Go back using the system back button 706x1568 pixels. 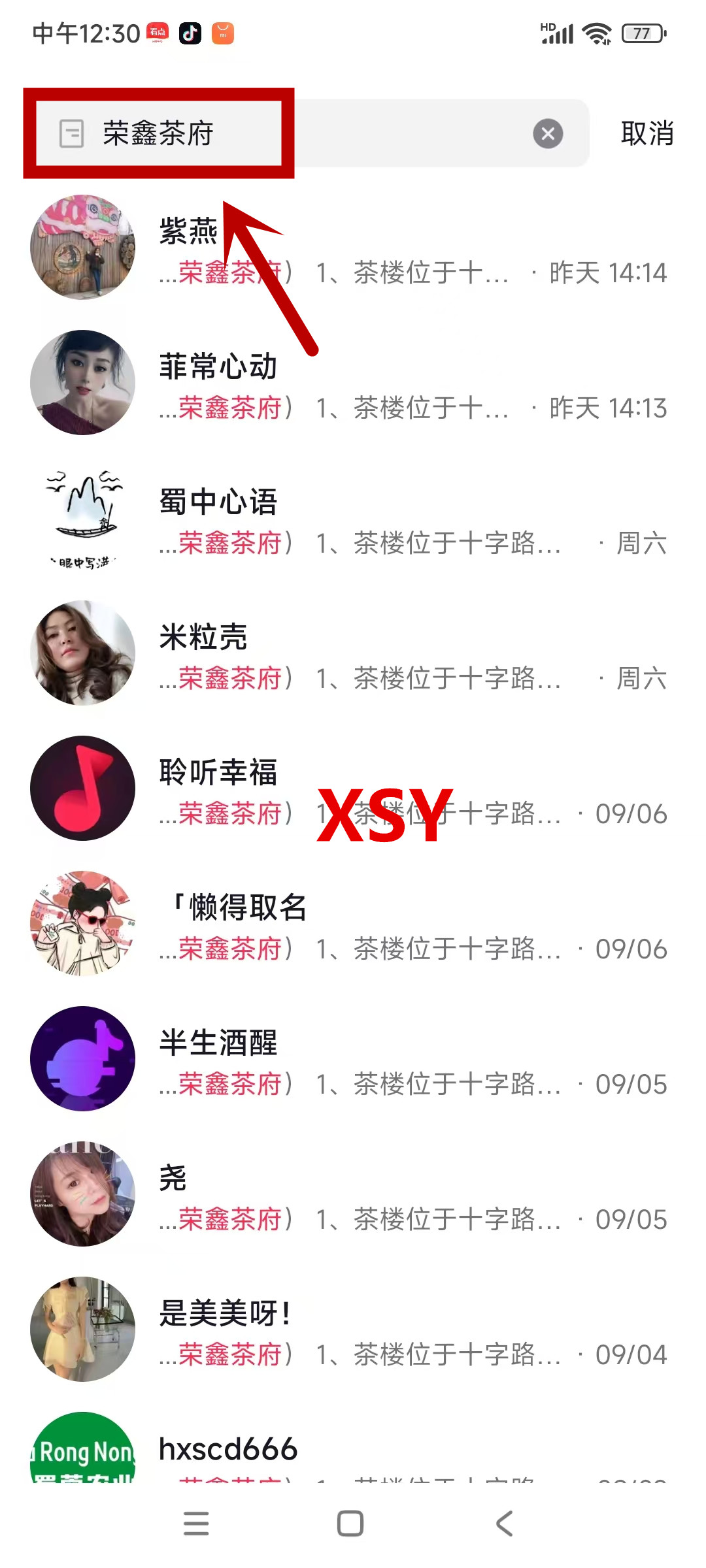(504, 1524)
